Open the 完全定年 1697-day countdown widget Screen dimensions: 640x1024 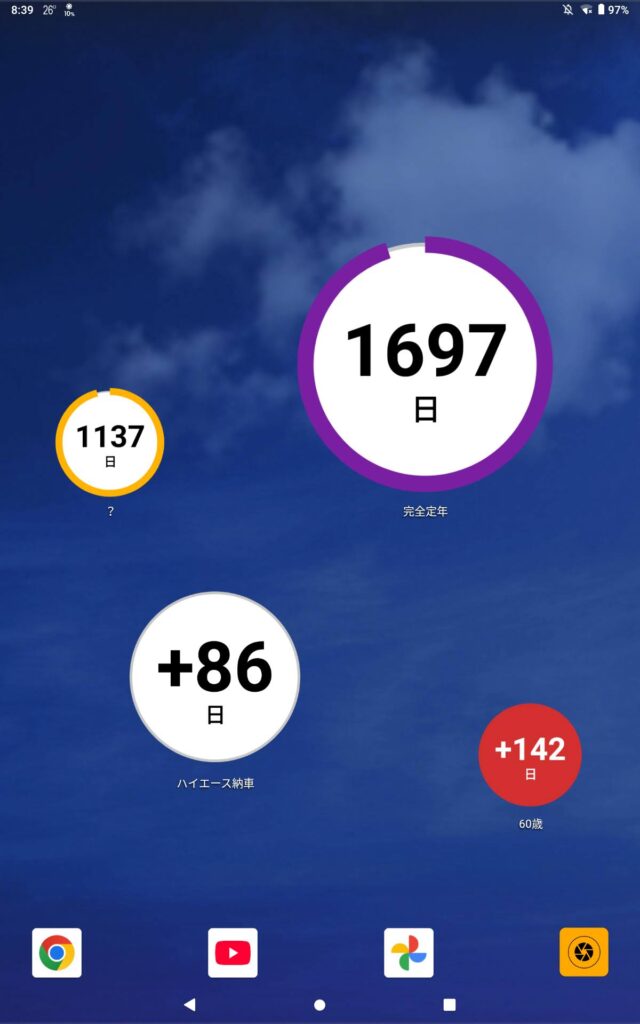pyautogui.click(x=425, y=365)
